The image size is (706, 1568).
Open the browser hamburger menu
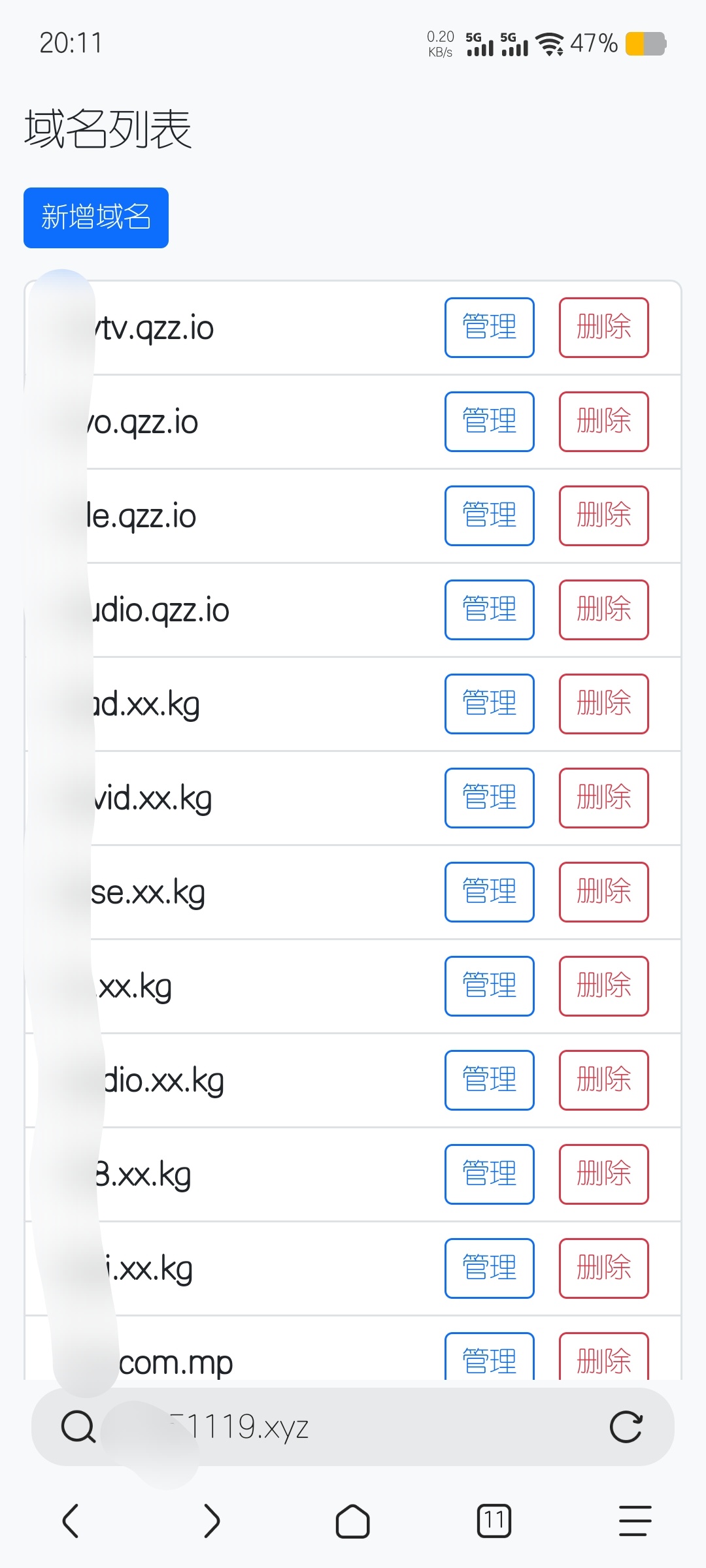coord(635,1521)
